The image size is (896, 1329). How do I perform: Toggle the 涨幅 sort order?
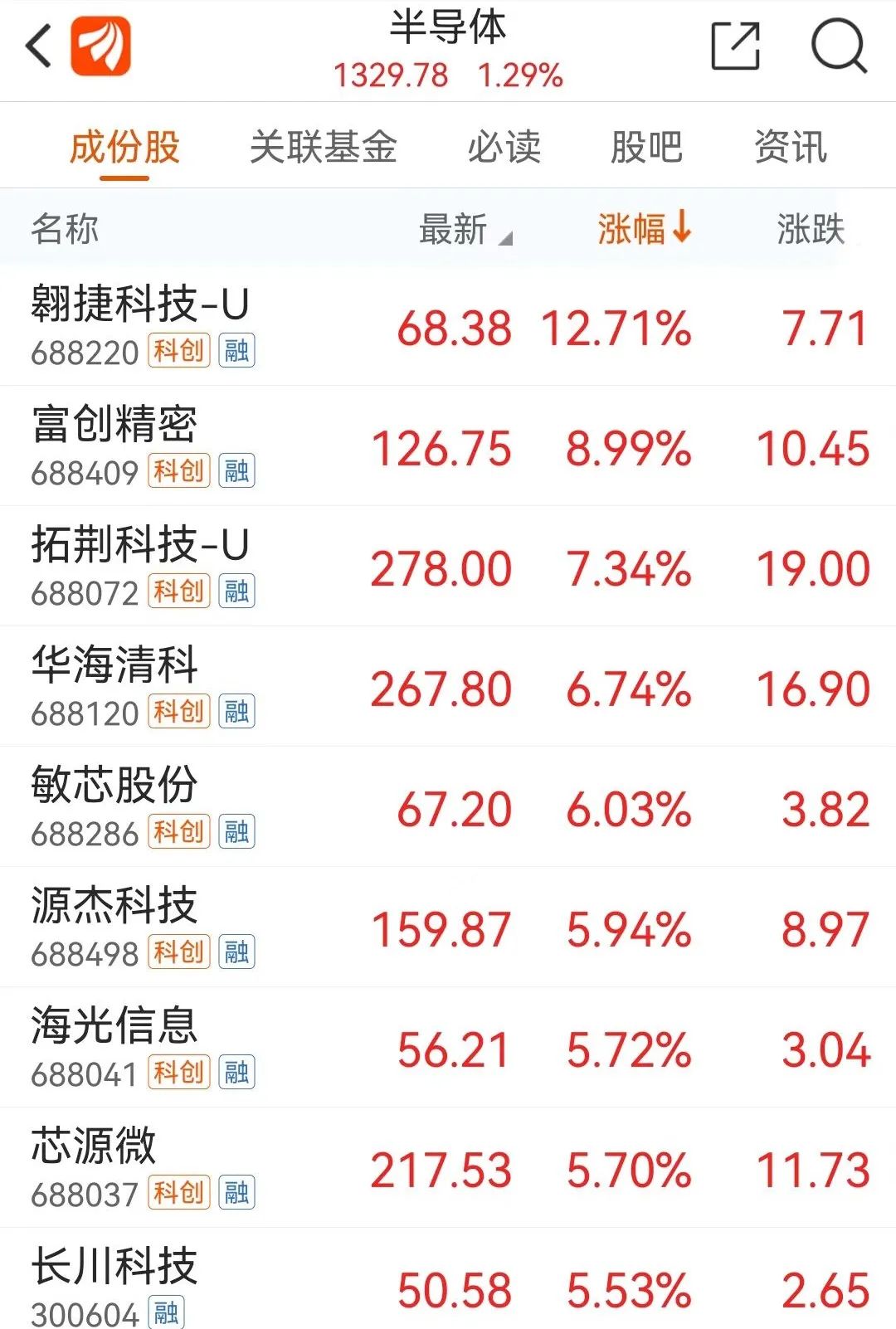(x=644, y=229)
